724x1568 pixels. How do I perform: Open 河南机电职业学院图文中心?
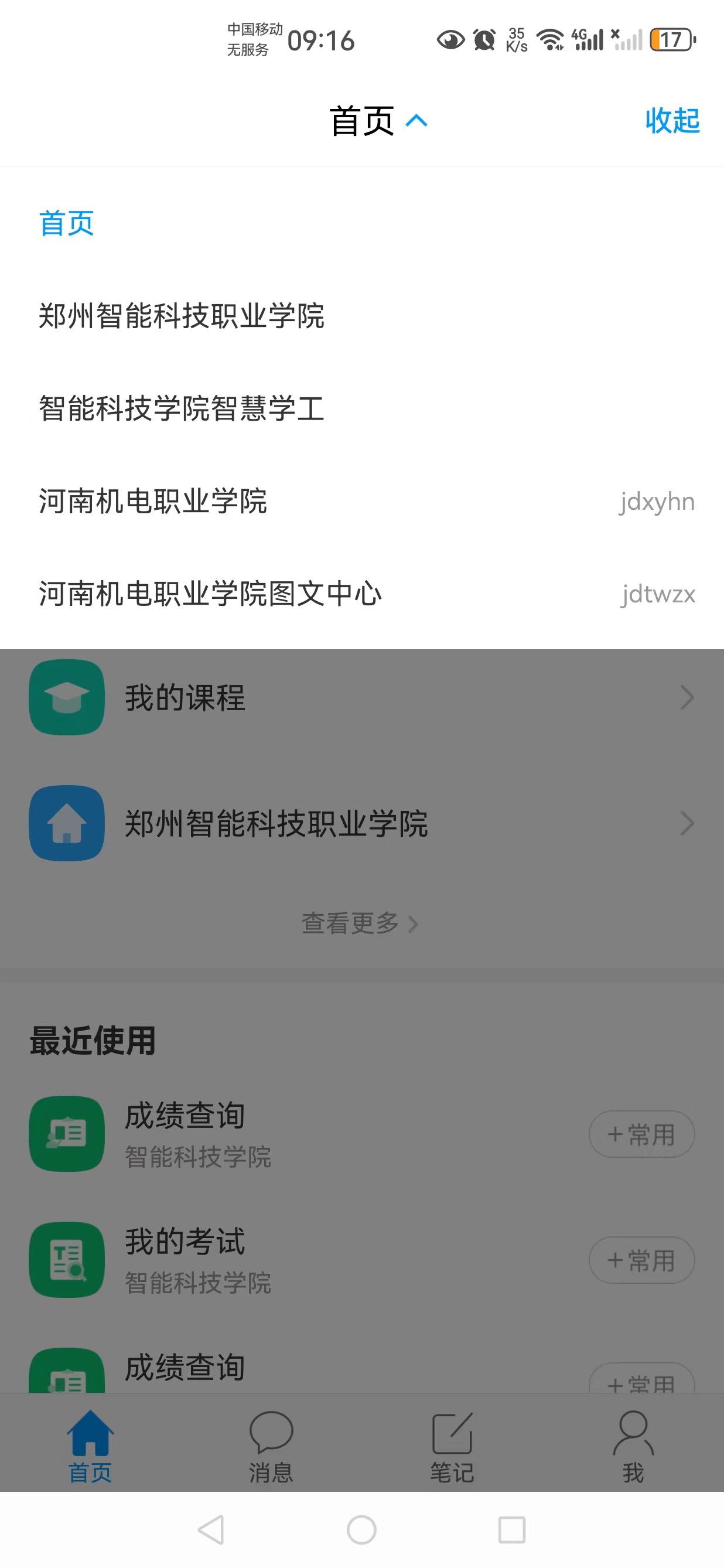click(x=210, y=594)
